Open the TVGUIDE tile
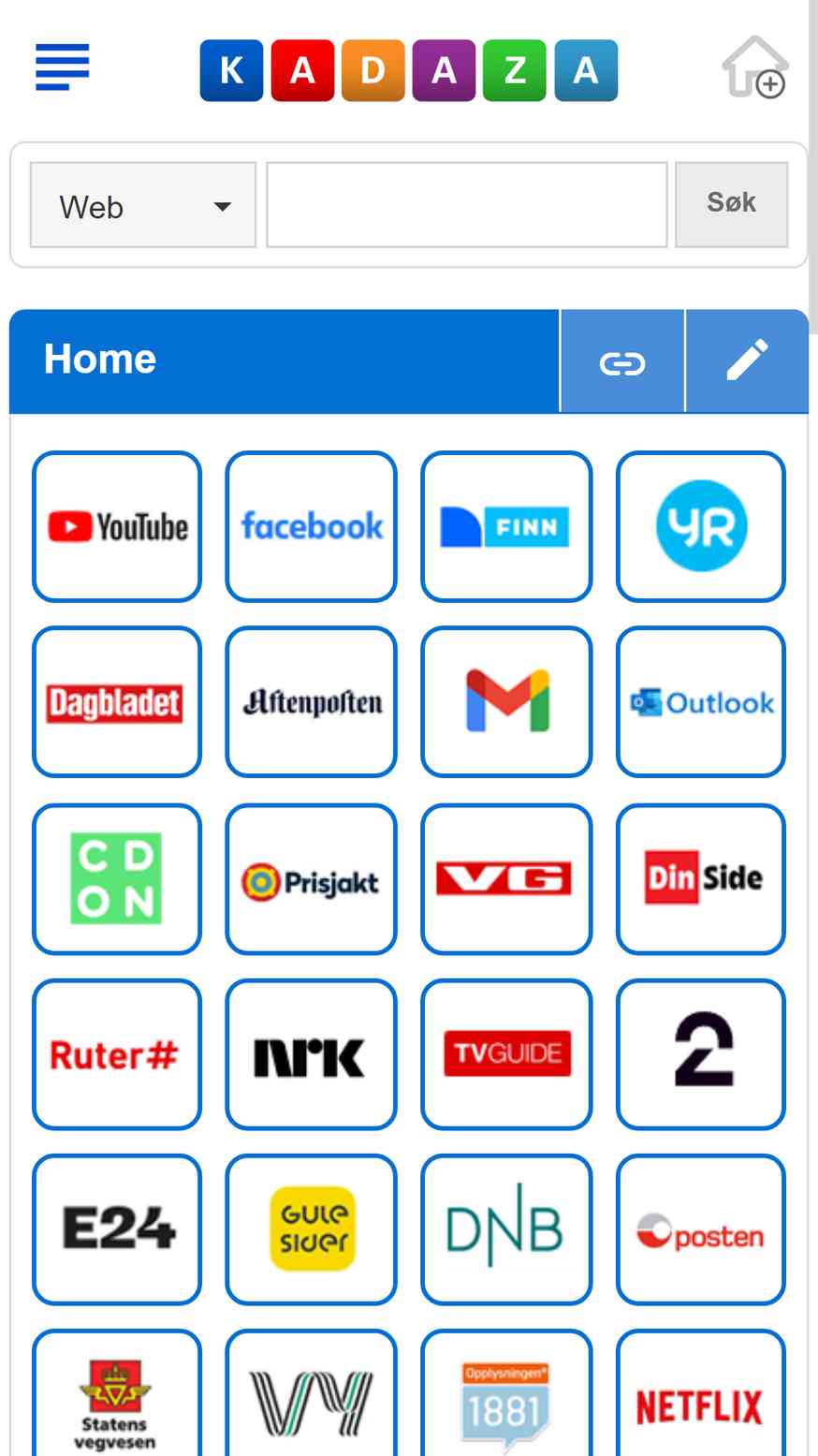Viewport: 818px width, 1456px height. click(x=506, y=1054)
